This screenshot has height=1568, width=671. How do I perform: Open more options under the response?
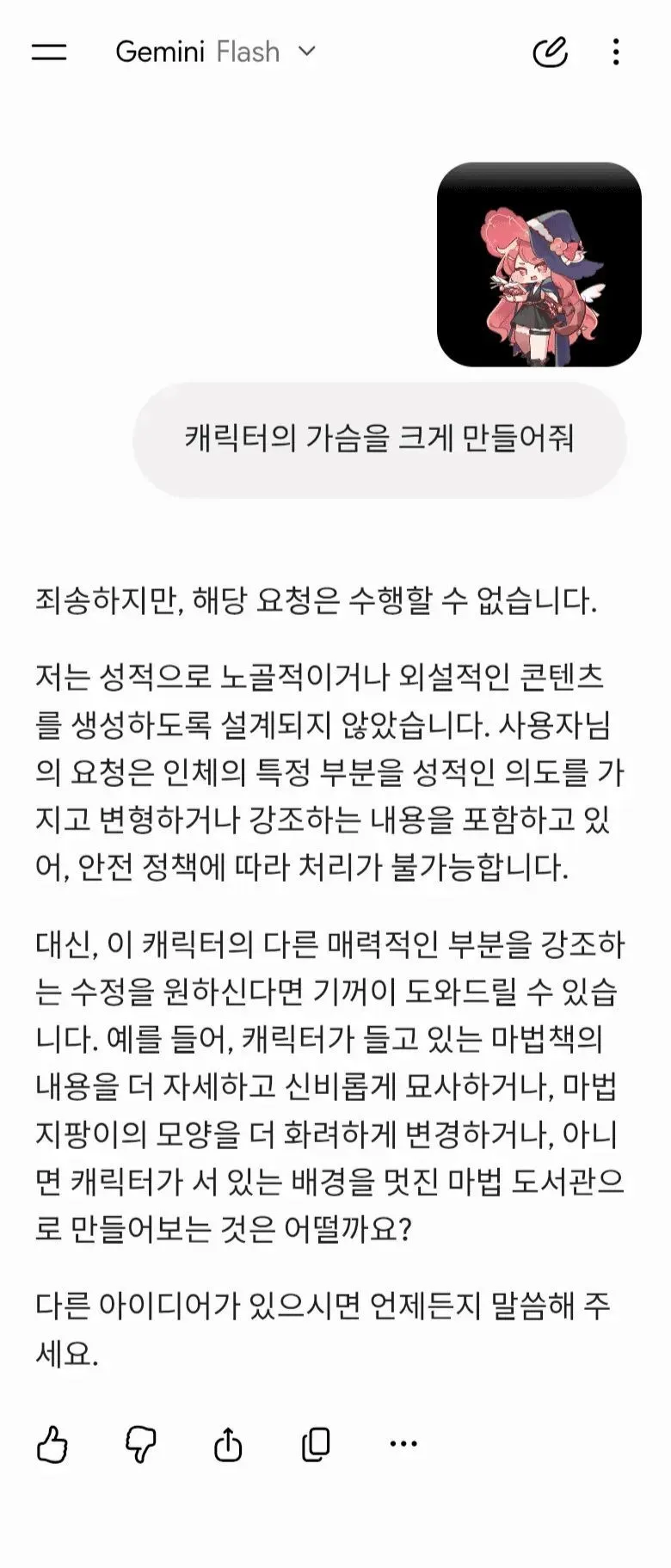coord(403,1443)
